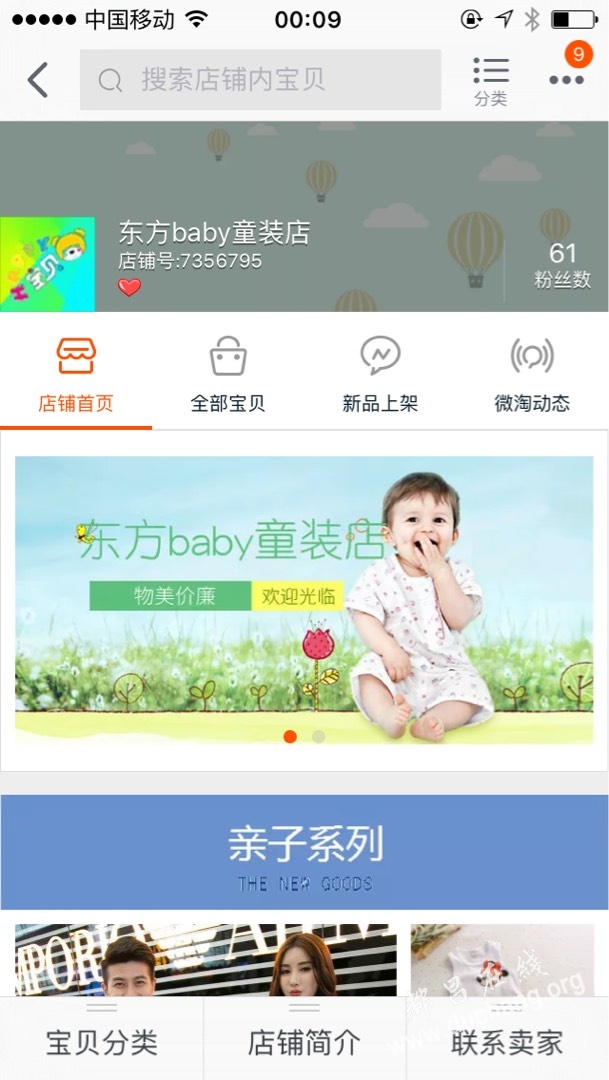Image resolution: width=609 pixels, height=1080 pixels.
Task: Open the couple photo product tile
Action: [x=205, y=960]
